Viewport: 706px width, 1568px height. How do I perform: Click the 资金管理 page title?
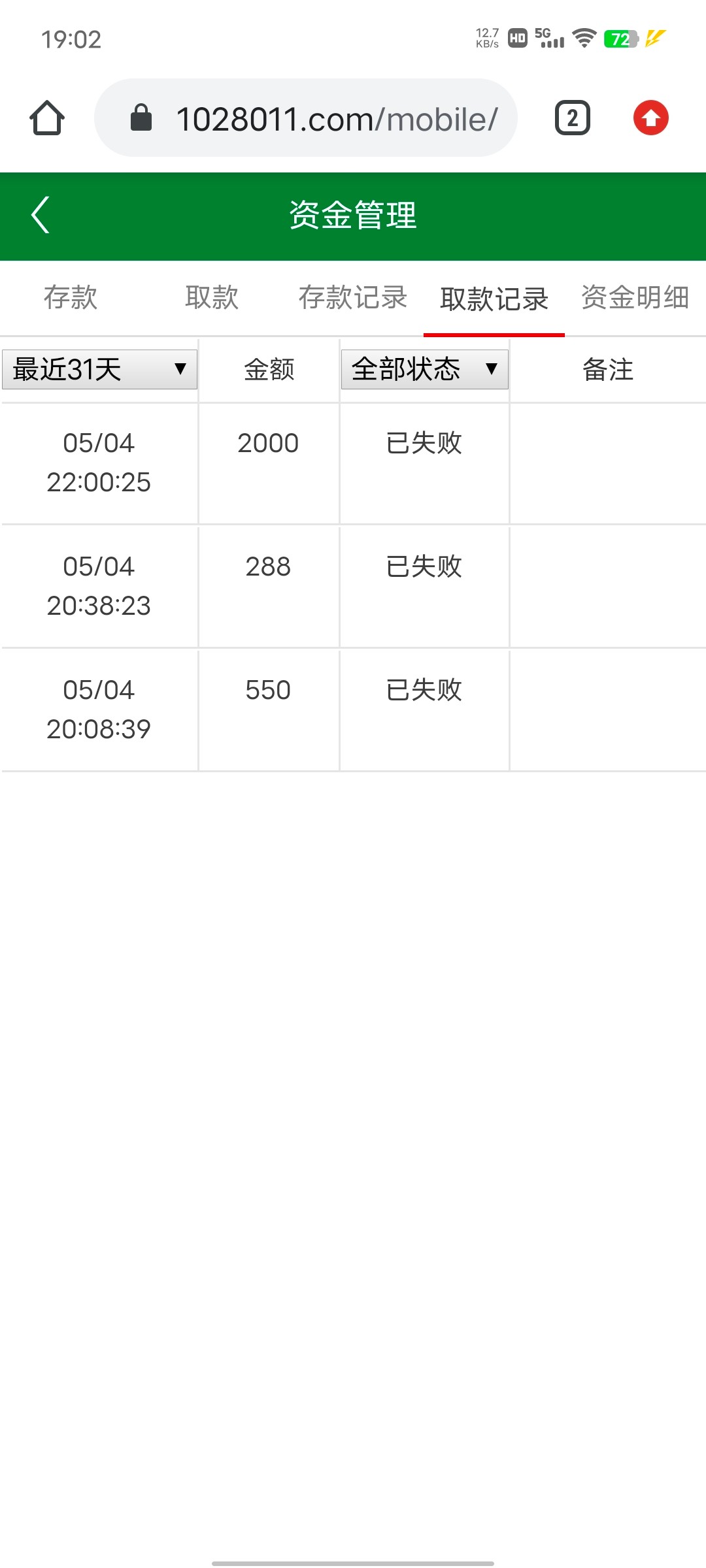click(x=353, y=216)
